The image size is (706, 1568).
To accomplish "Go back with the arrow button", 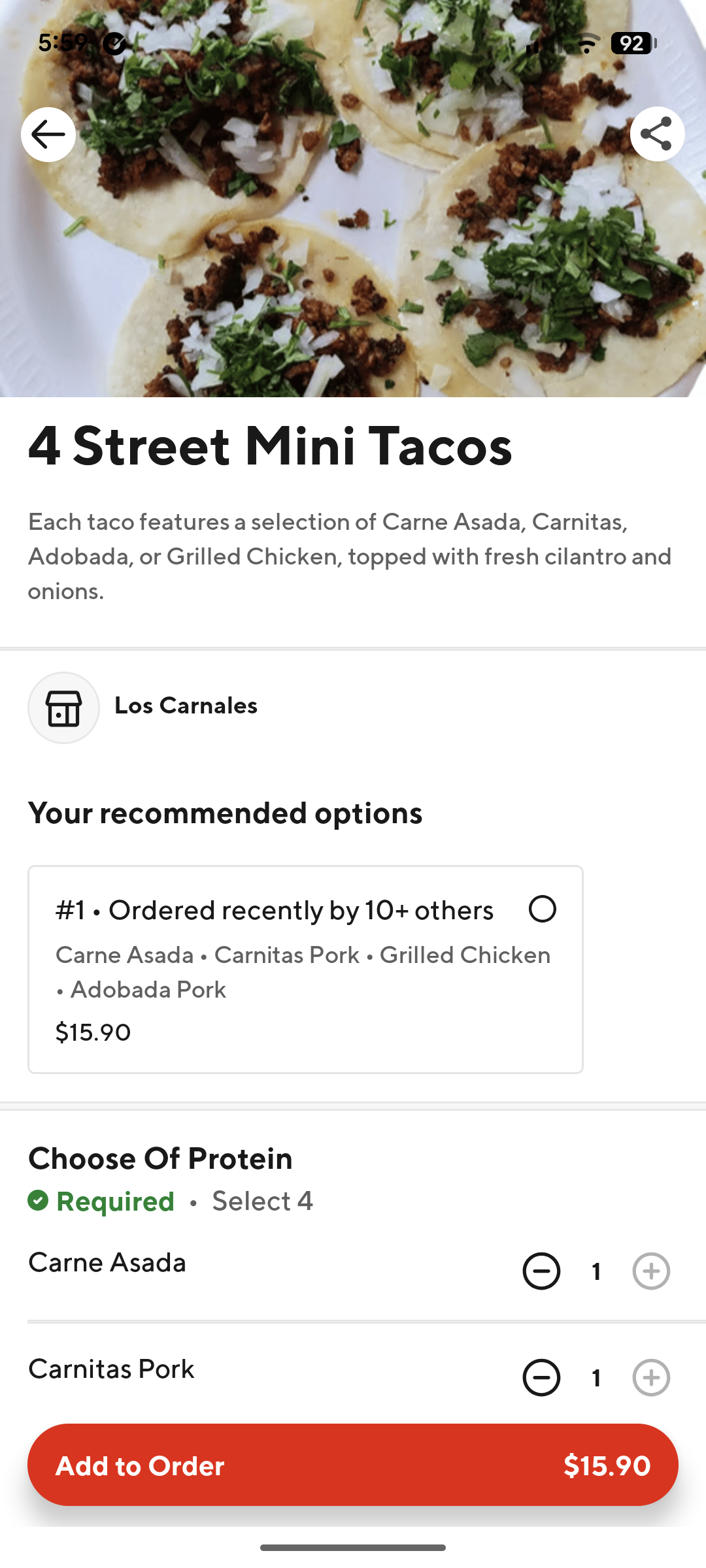I will tap(48, 135).
